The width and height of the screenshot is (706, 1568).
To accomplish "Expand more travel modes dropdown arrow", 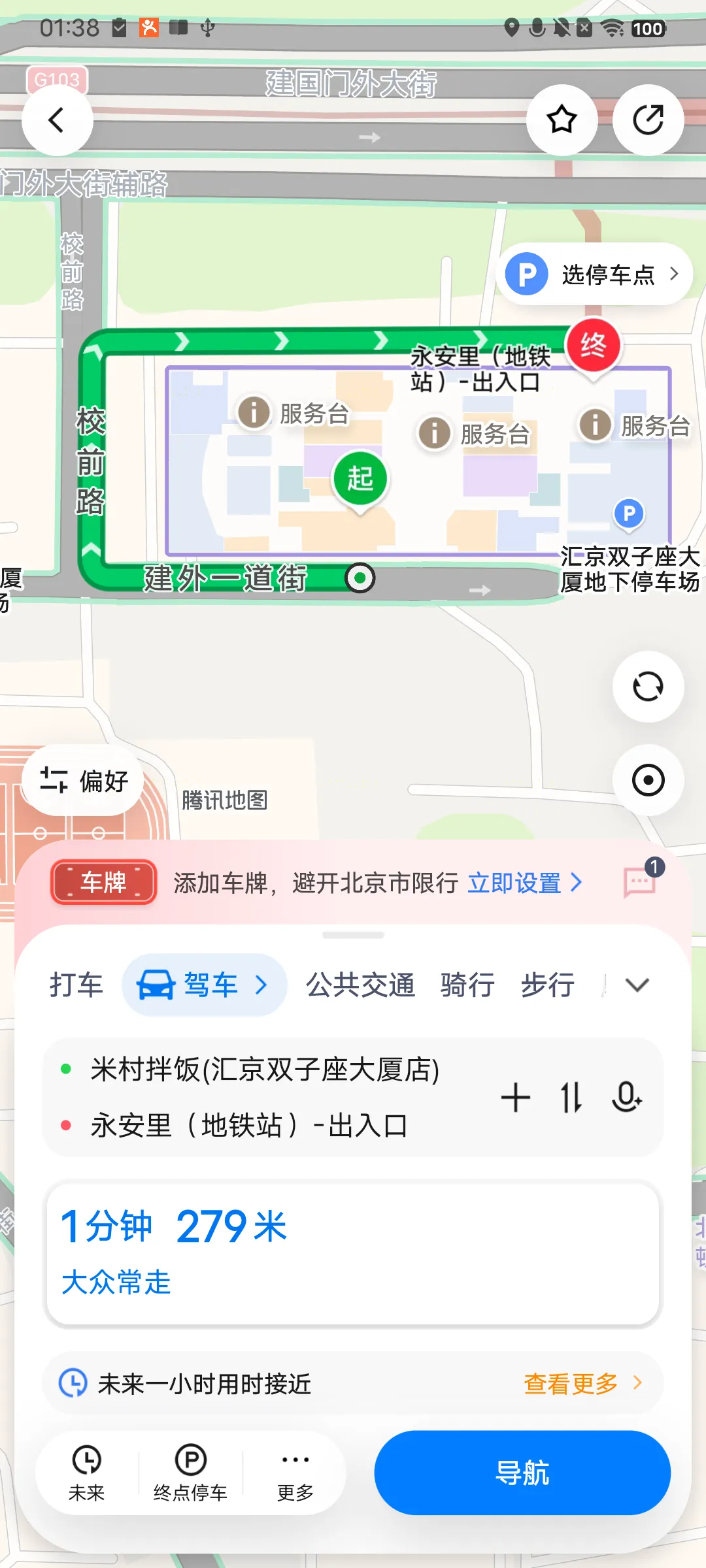I will coord(637,985).
